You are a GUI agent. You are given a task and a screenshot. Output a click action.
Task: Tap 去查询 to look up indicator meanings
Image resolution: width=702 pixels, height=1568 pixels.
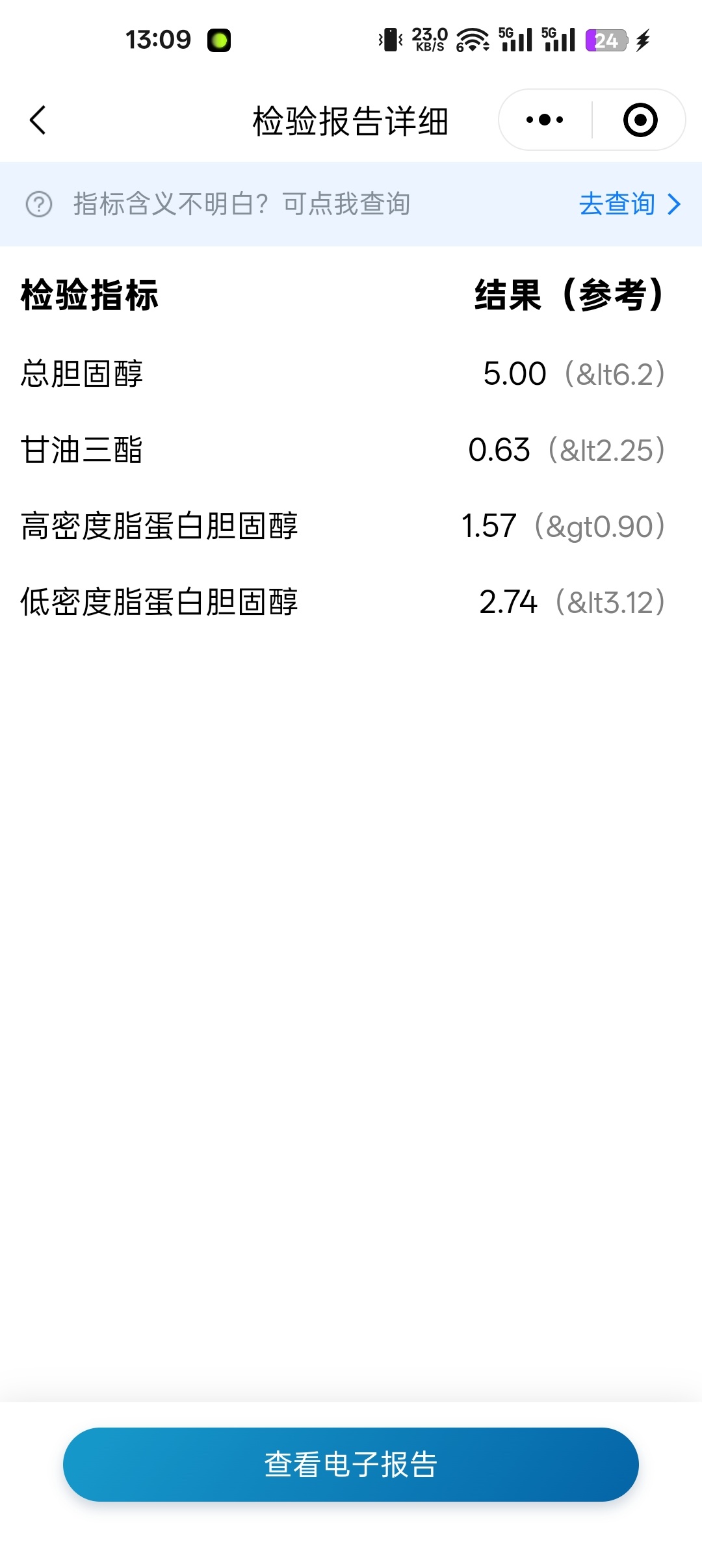point(629,204)
